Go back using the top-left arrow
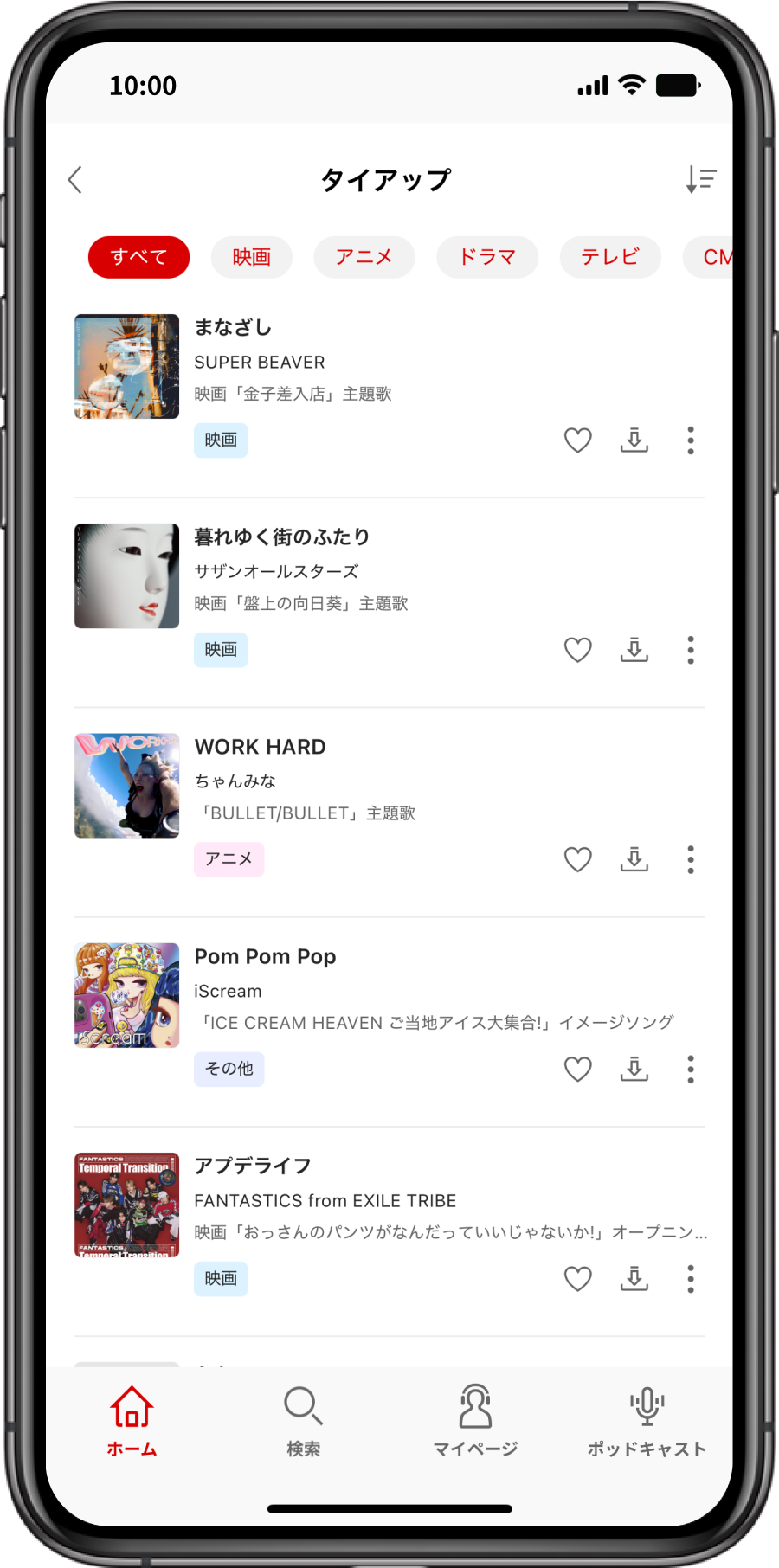Viewport: 779px width, 1568px height. [x=75, y=180]
